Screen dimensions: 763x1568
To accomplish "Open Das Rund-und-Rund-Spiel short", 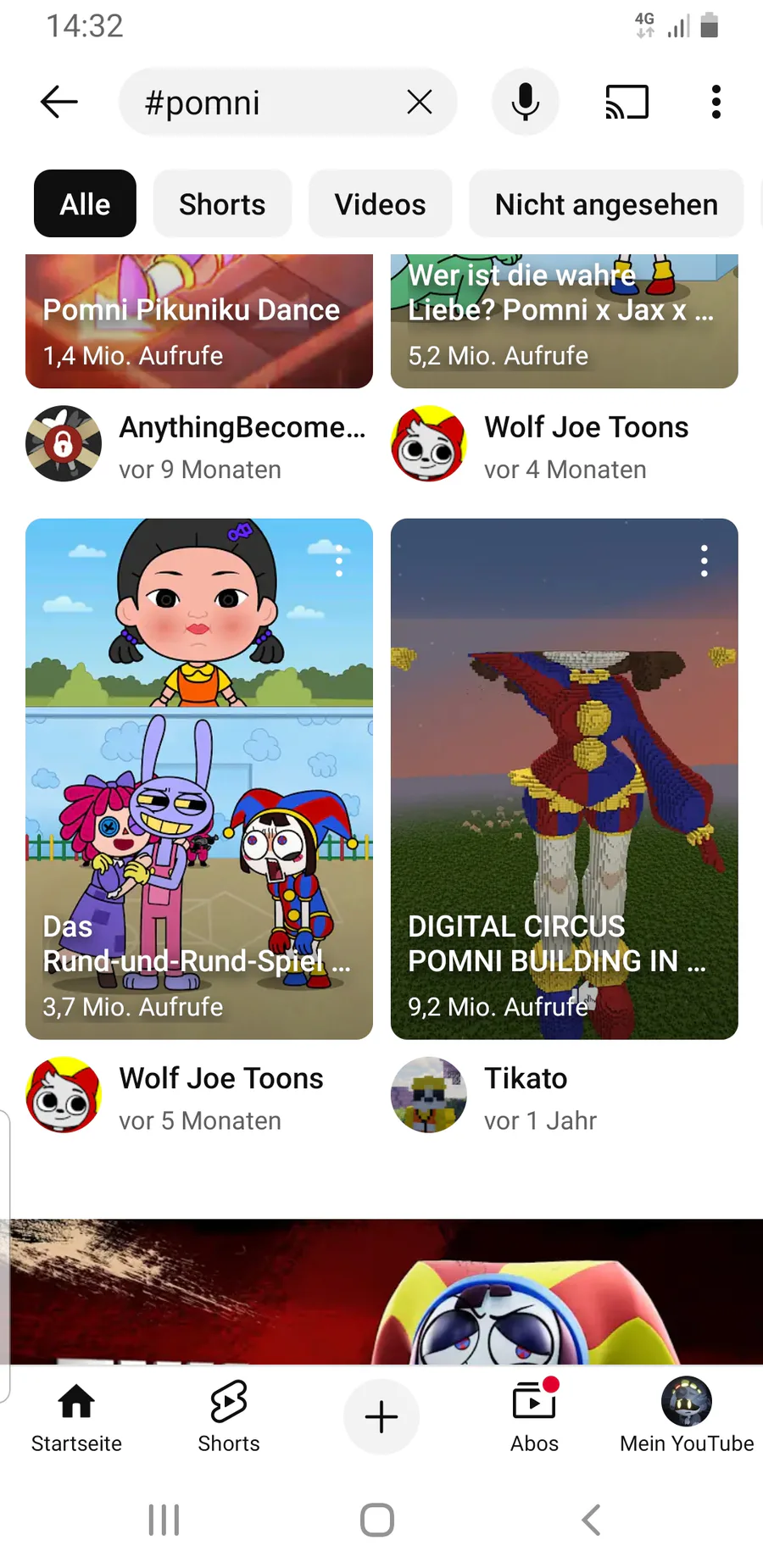I will [x=199, y=780].
